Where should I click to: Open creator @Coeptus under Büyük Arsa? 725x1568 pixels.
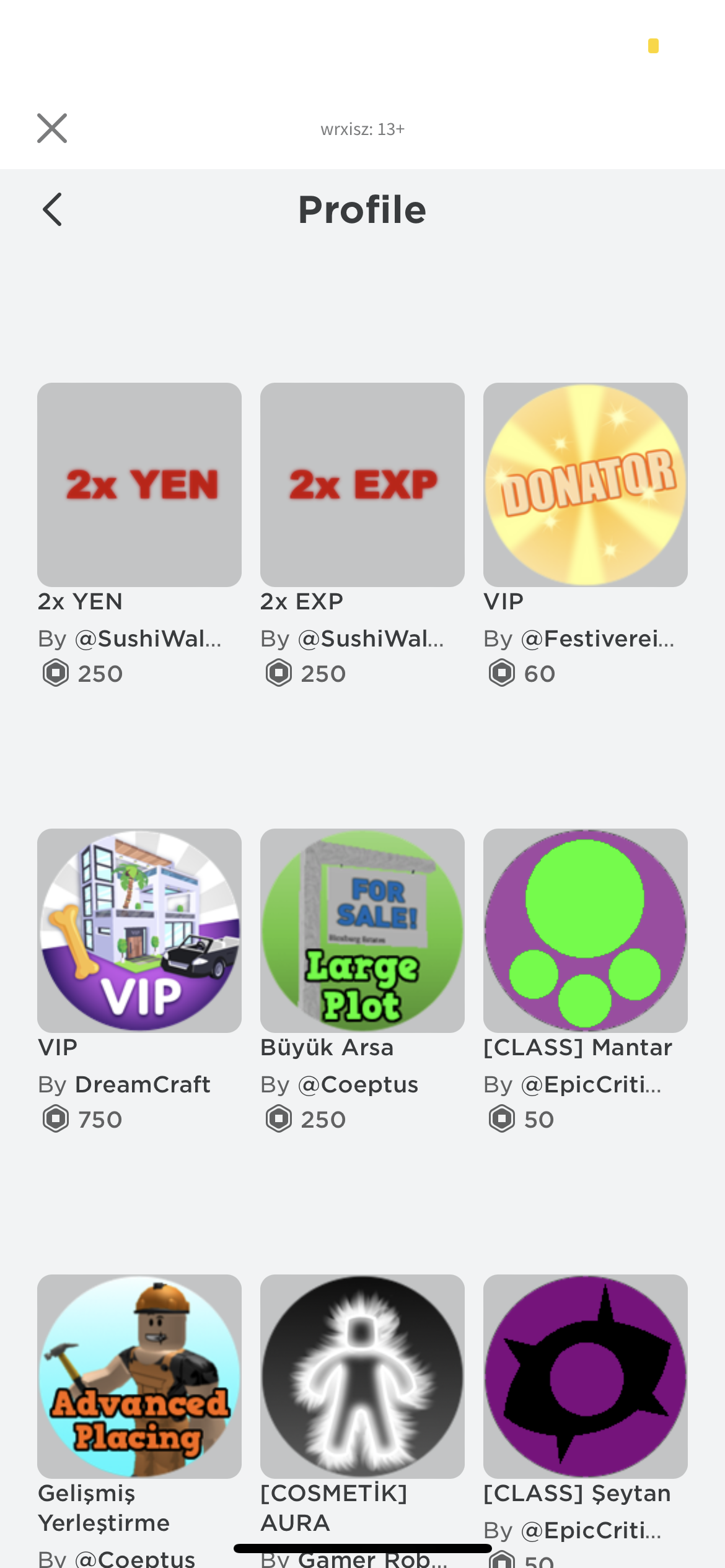[358, 1084]
